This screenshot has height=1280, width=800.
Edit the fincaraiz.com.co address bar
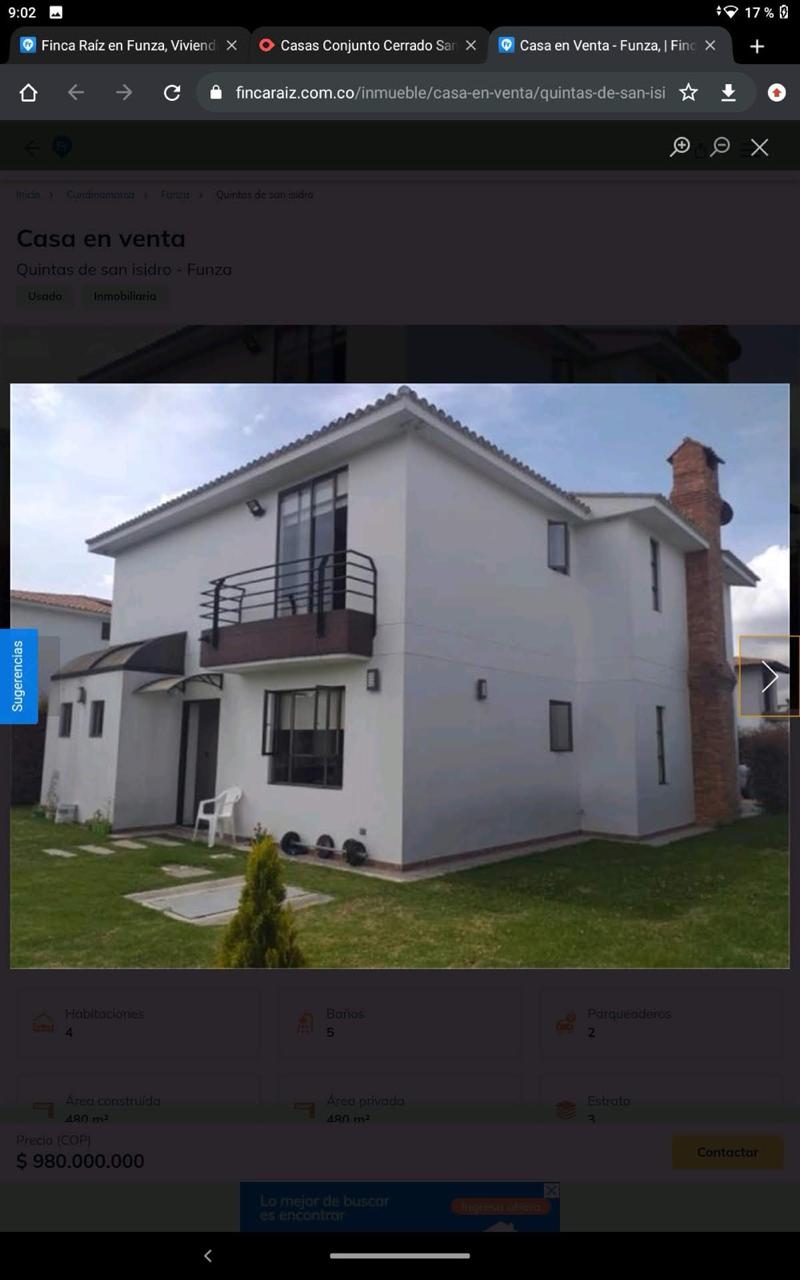point(440,93)
